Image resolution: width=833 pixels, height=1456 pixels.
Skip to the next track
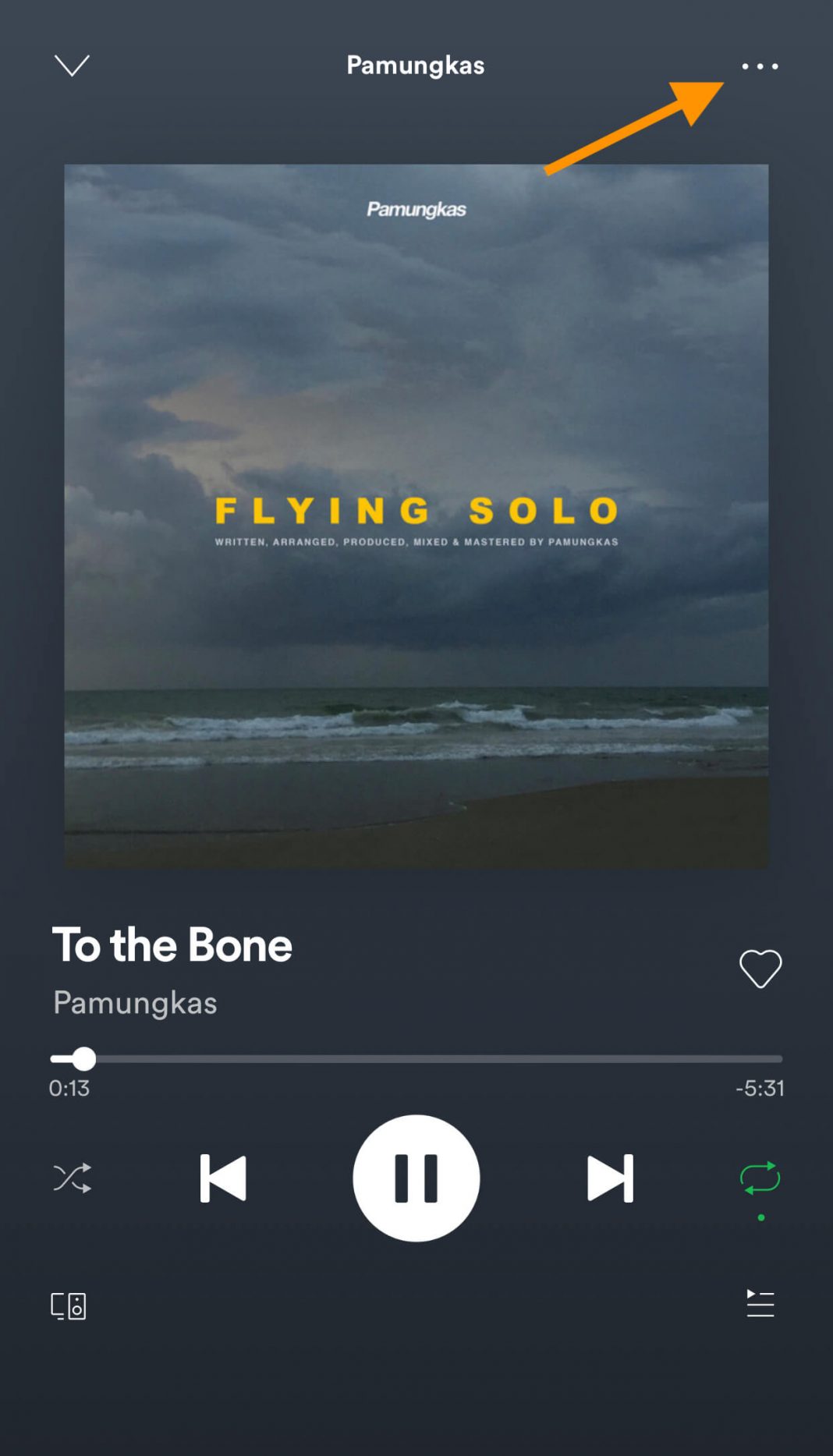click(610, 1178)
